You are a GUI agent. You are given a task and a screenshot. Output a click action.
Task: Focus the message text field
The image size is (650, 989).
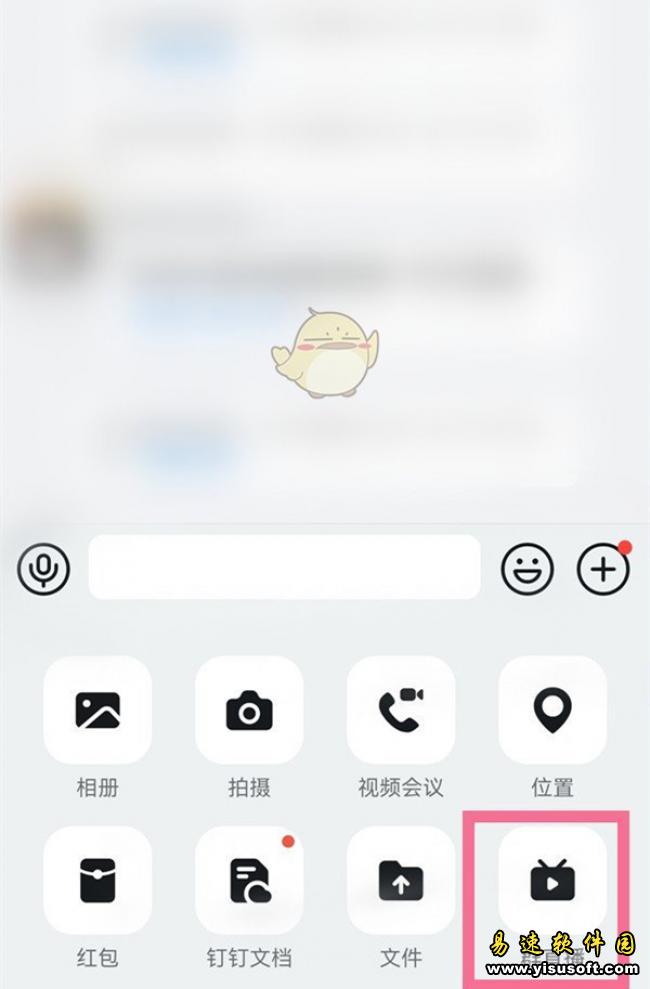284,567
